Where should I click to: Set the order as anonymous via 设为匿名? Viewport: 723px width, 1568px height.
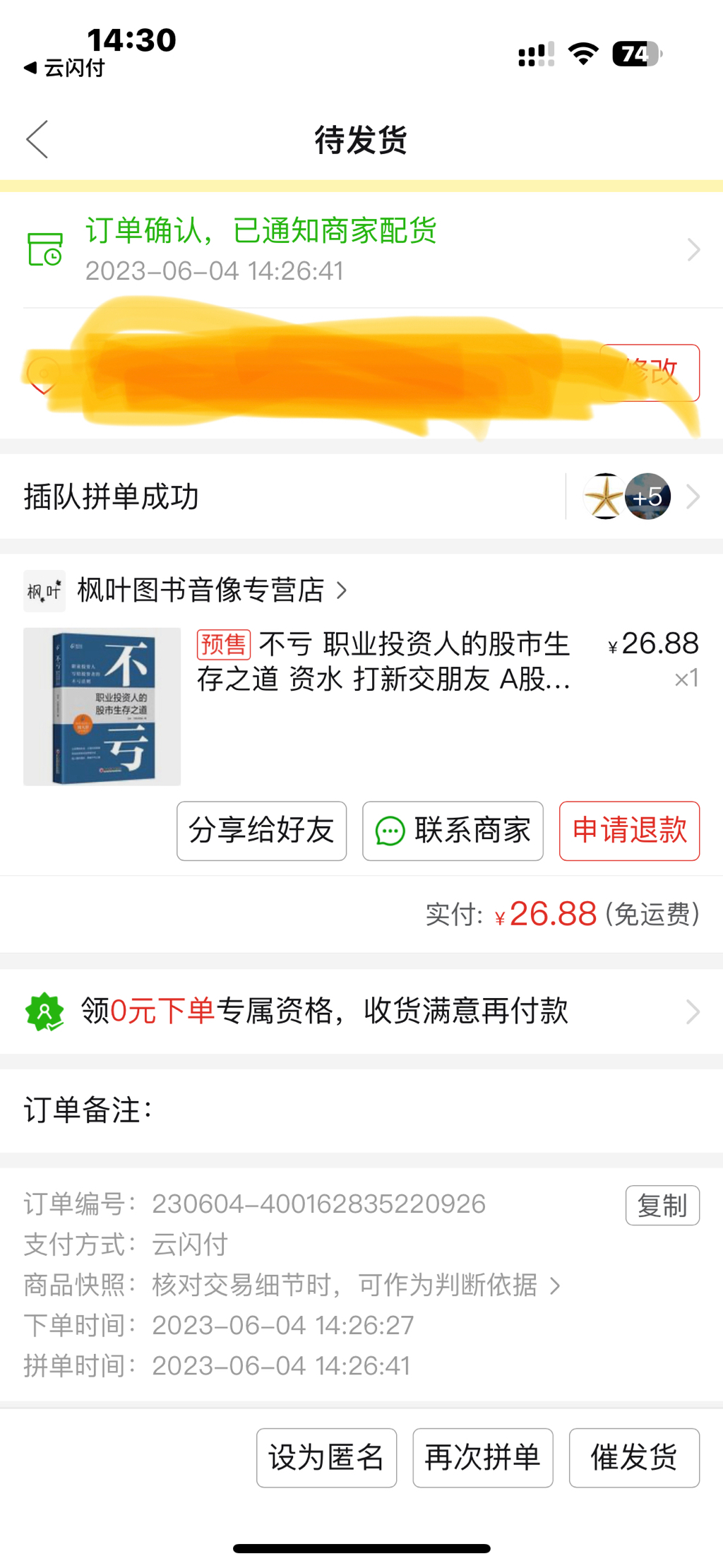point(326,1458)
